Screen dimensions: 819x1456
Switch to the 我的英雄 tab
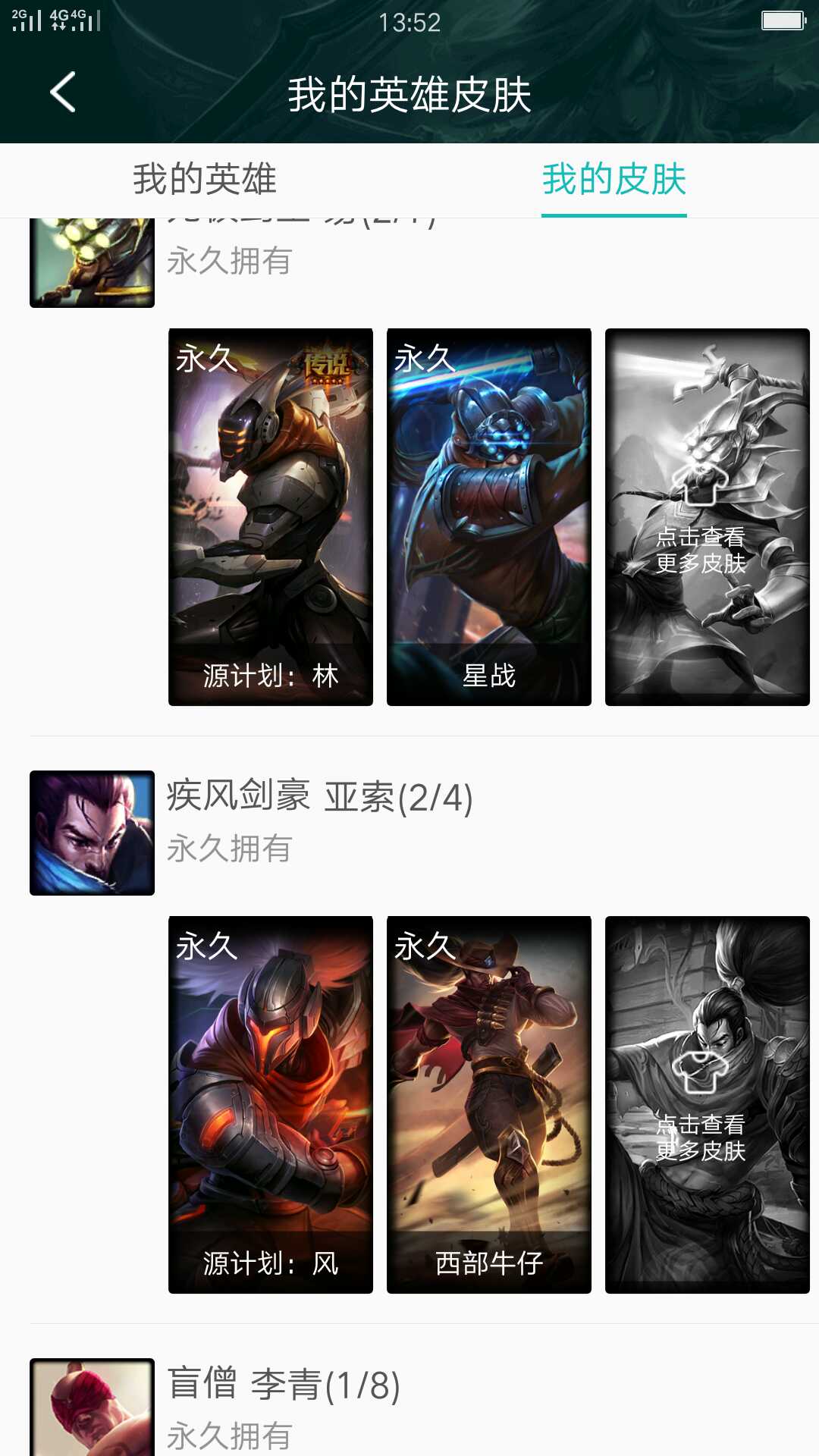pos(205,180)
